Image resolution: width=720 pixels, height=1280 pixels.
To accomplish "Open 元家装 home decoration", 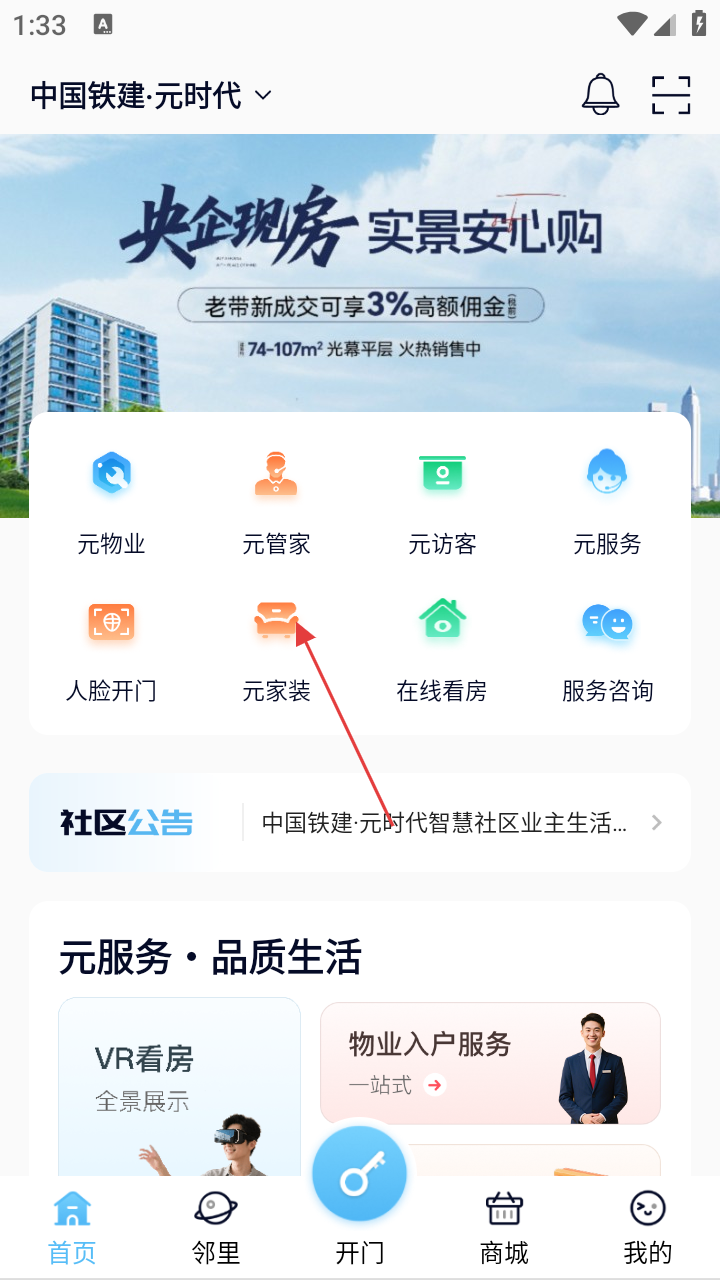I will 277,649.
